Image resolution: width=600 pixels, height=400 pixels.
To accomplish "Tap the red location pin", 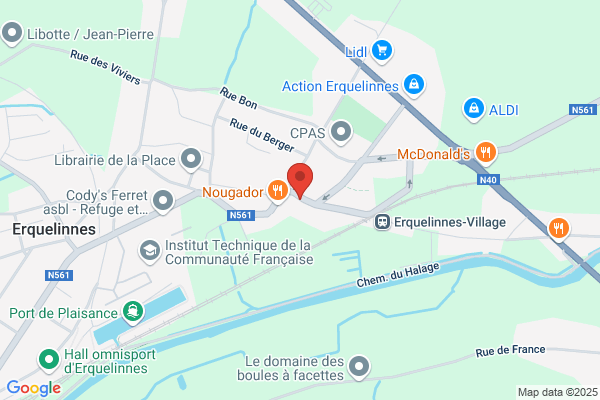I will pos(300,181).
